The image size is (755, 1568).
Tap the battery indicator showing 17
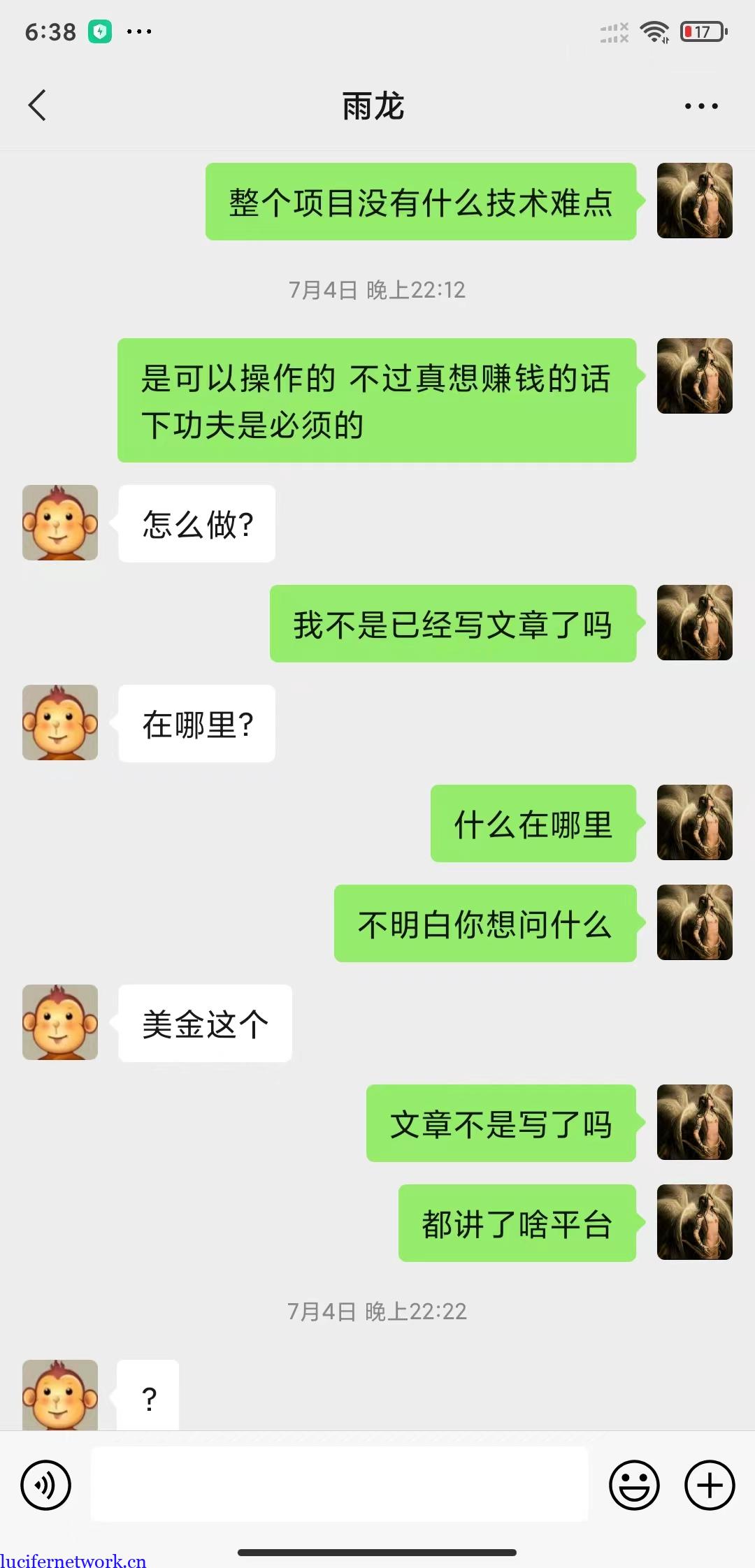point(703,31)
